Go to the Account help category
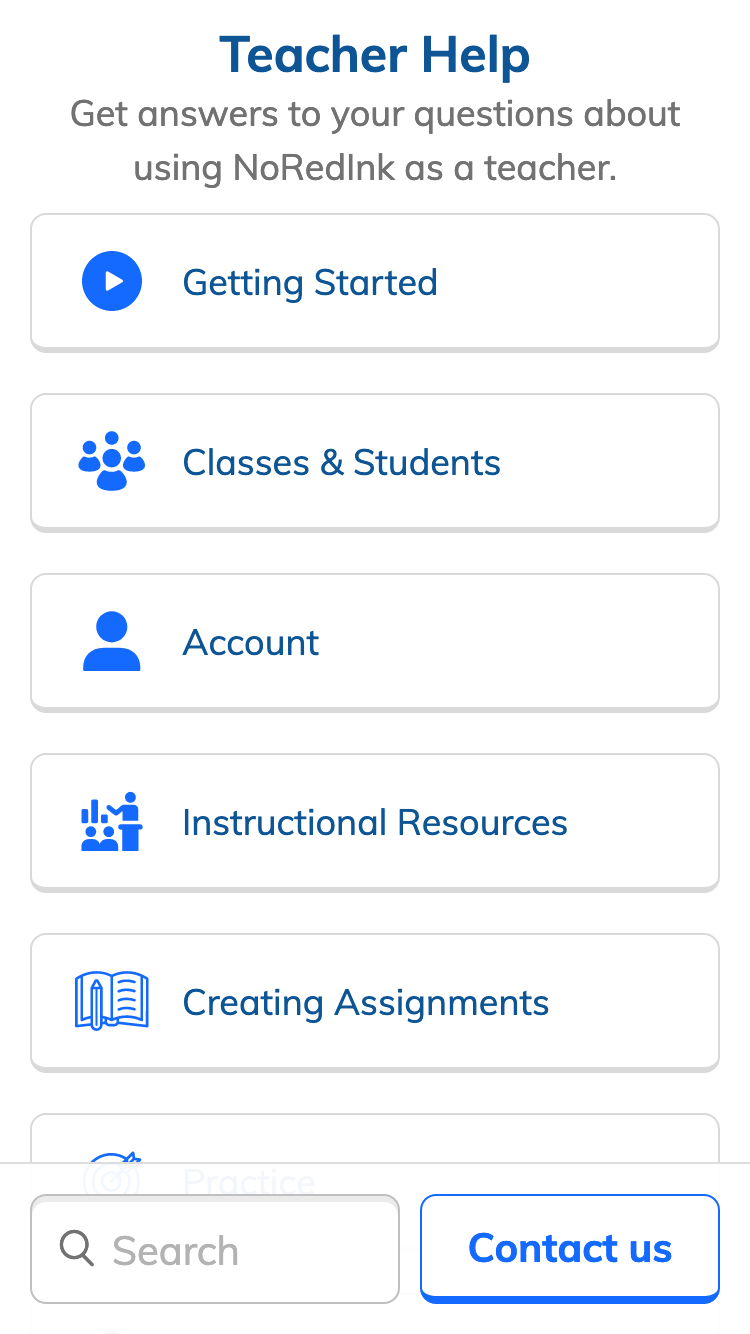Viewport: 750px width, 1334px height. [x=375, y=642]
